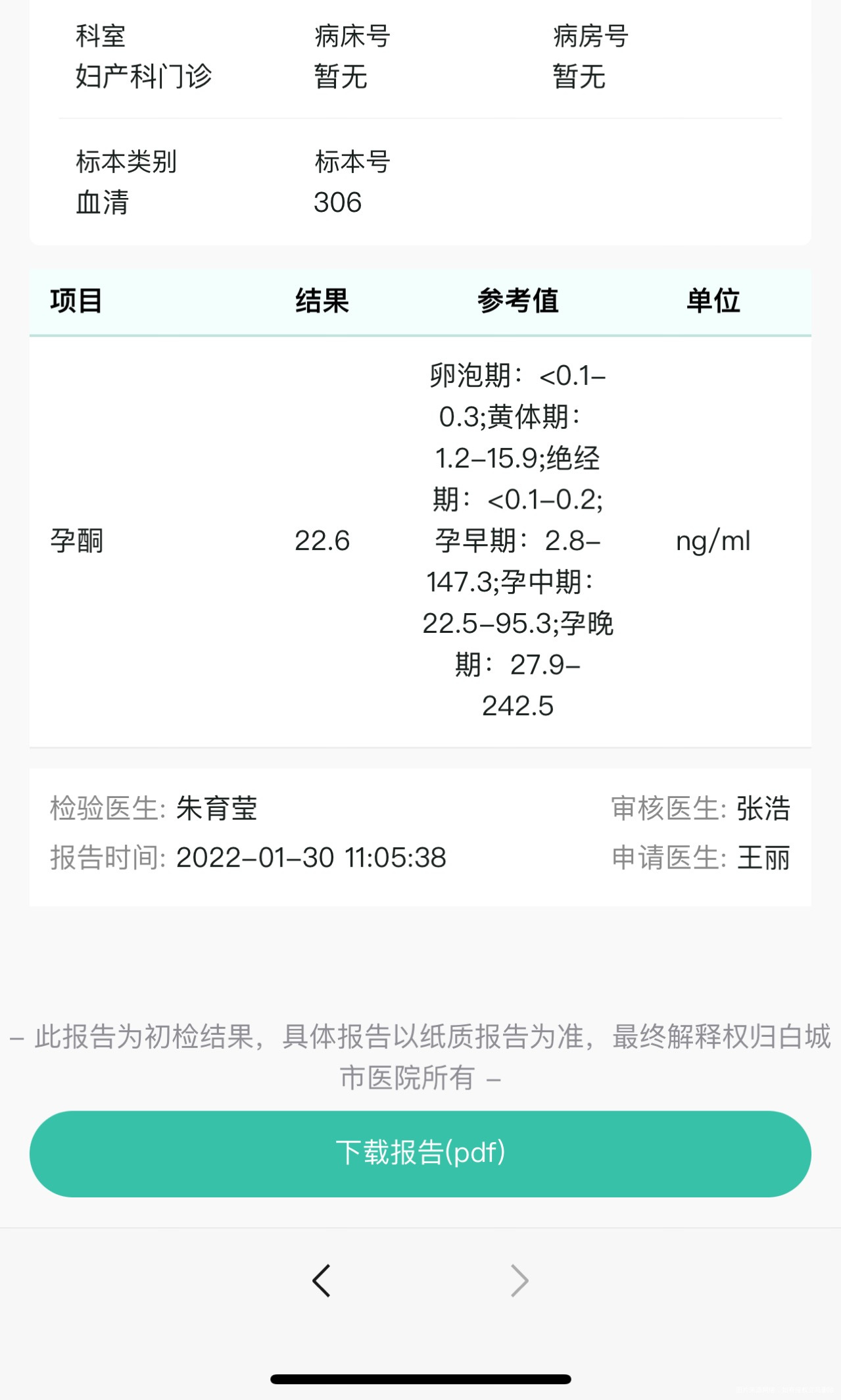Tap the report time 2022-01-30 11:05:38

[x=310, y=857]
